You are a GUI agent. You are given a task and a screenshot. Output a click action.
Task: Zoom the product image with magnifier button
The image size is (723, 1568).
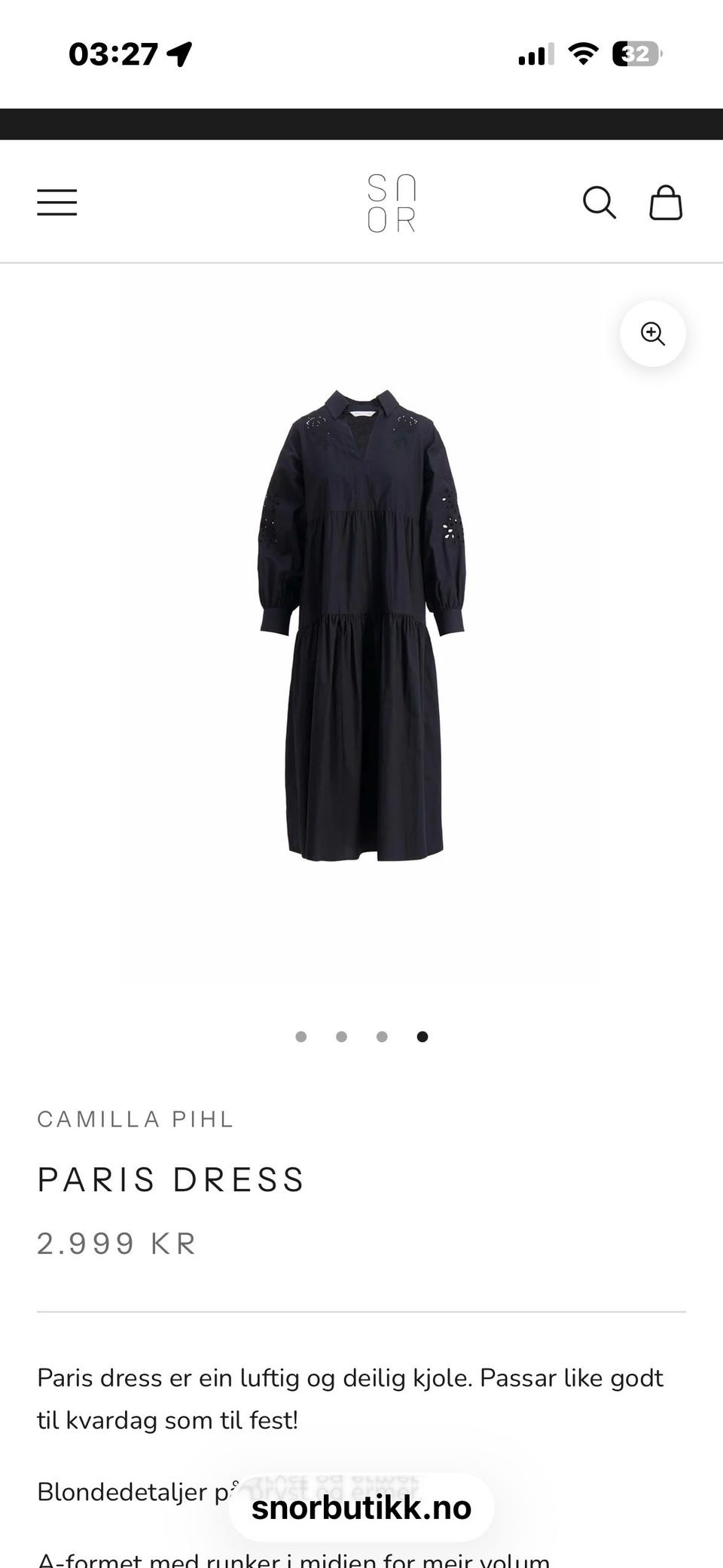tap(653, 334)
